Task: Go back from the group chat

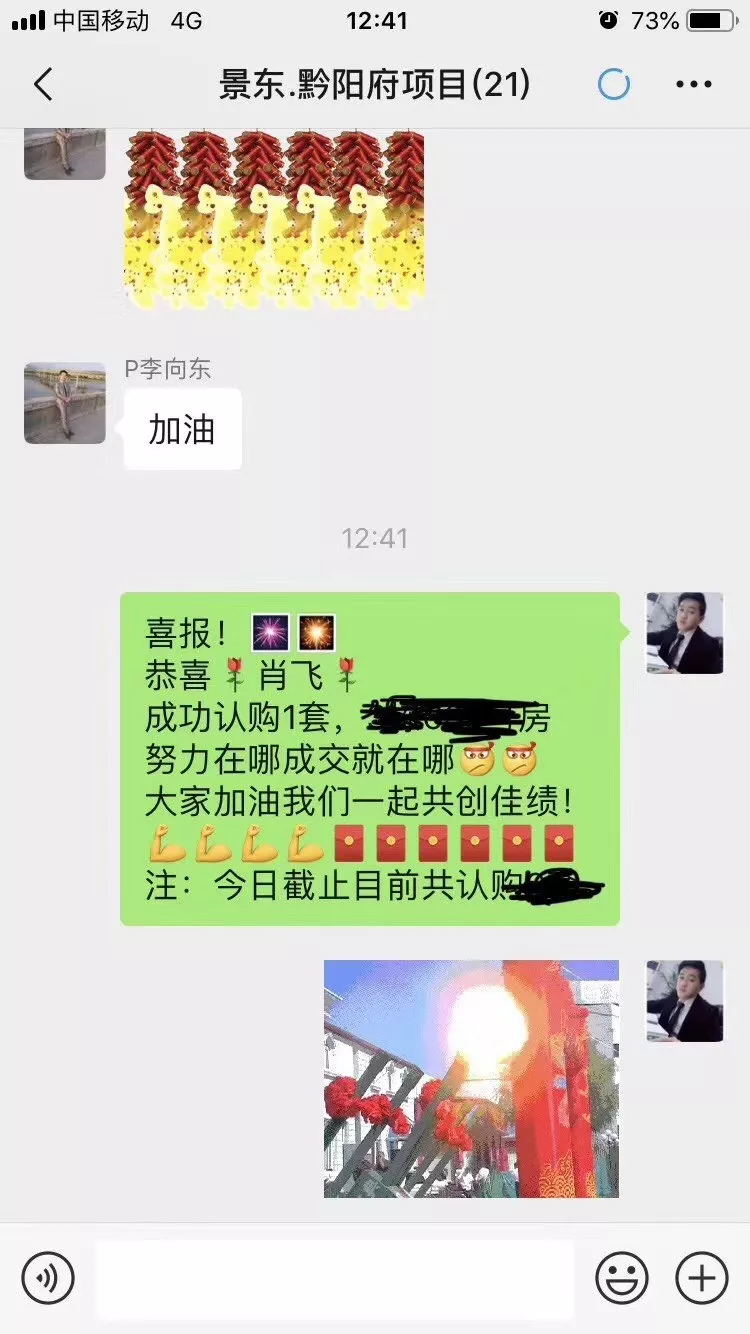Action: [43, 85]
